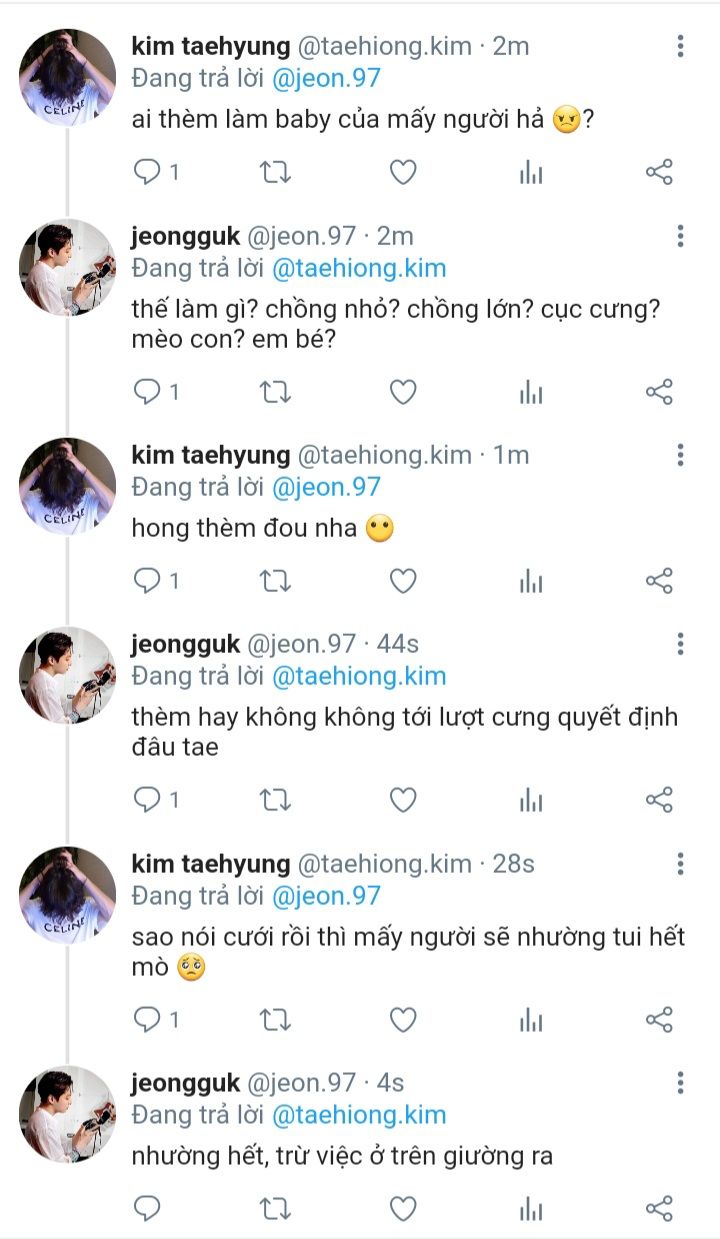720x1239 pixels.
Task: Open @jeon.97 mention in "sao nói cưới rồi" tweet
Action: [326, 896]
